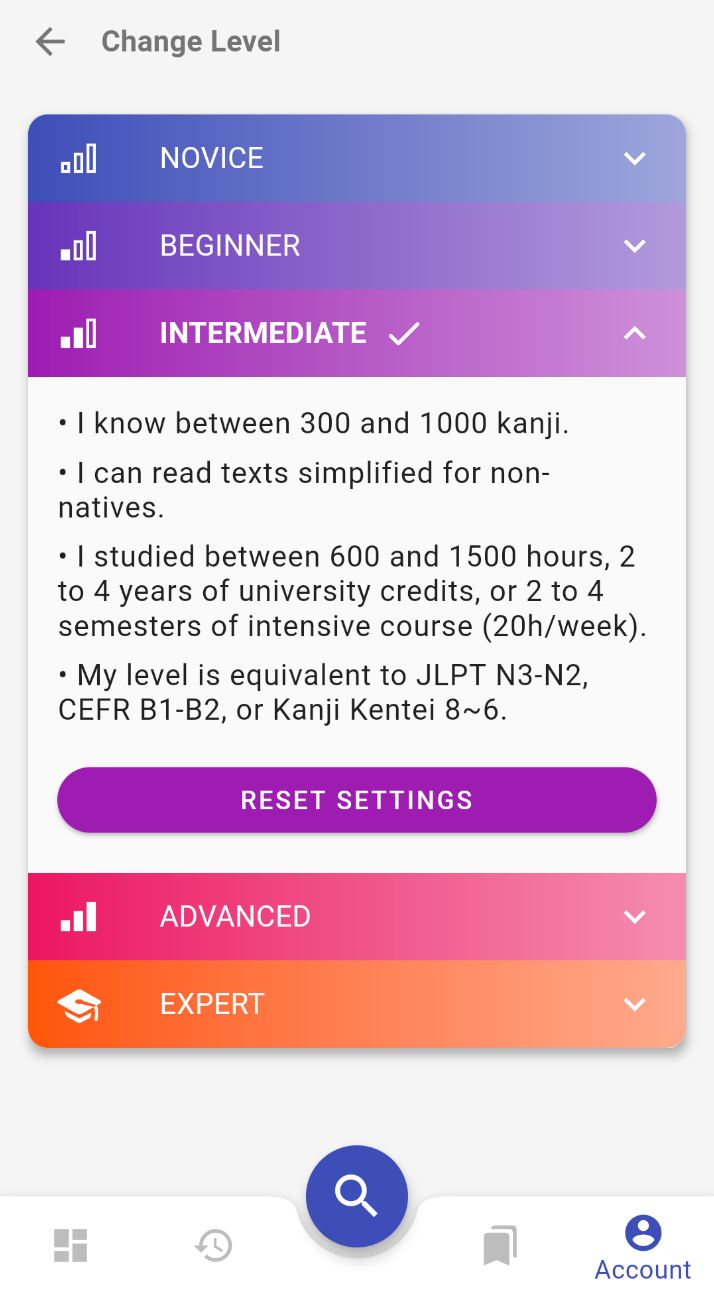This screenshot has width=714, height=1302.
Task: Expand the Novice level
Action: click(357, 158)
